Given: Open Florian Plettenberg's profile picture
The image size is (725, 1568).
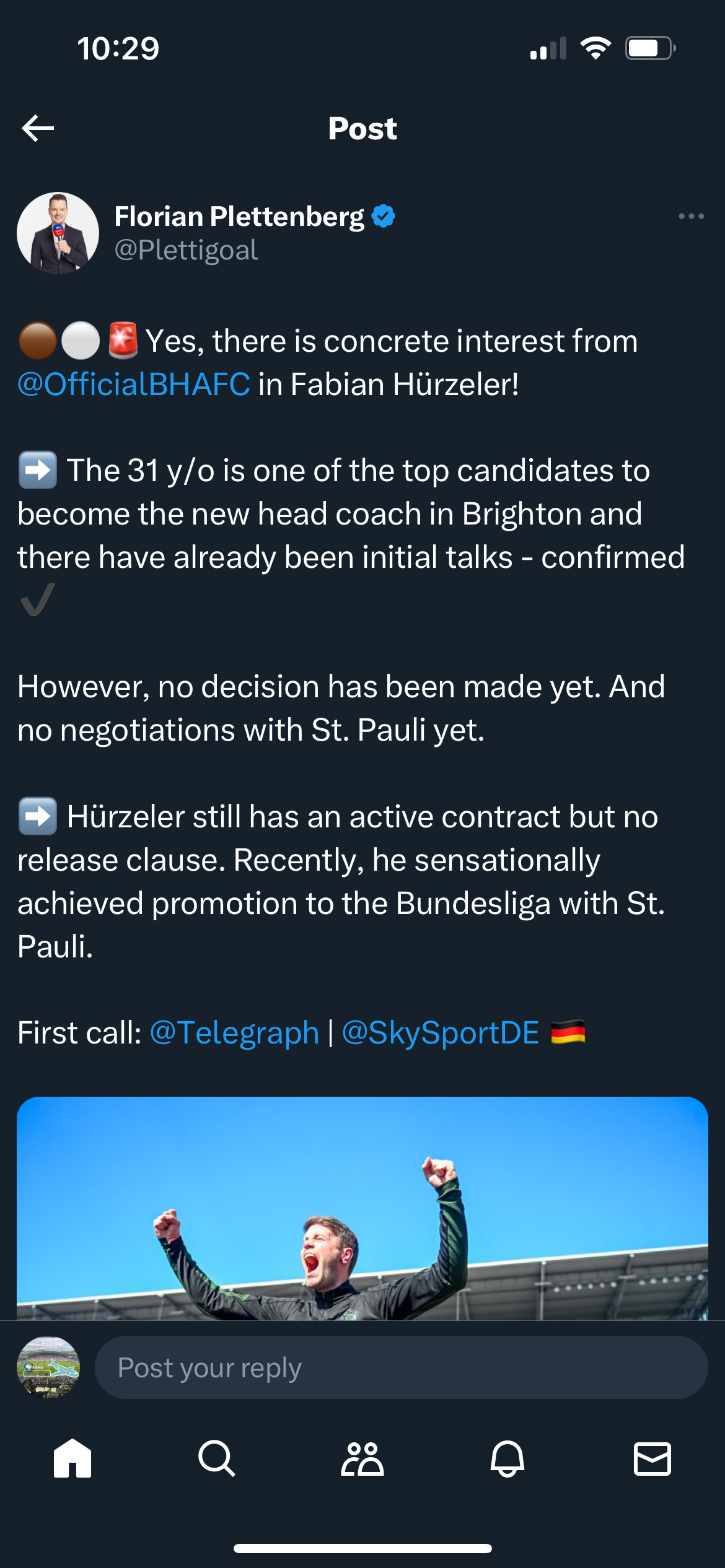Looking at the screenshot, I should coord(58,233).
